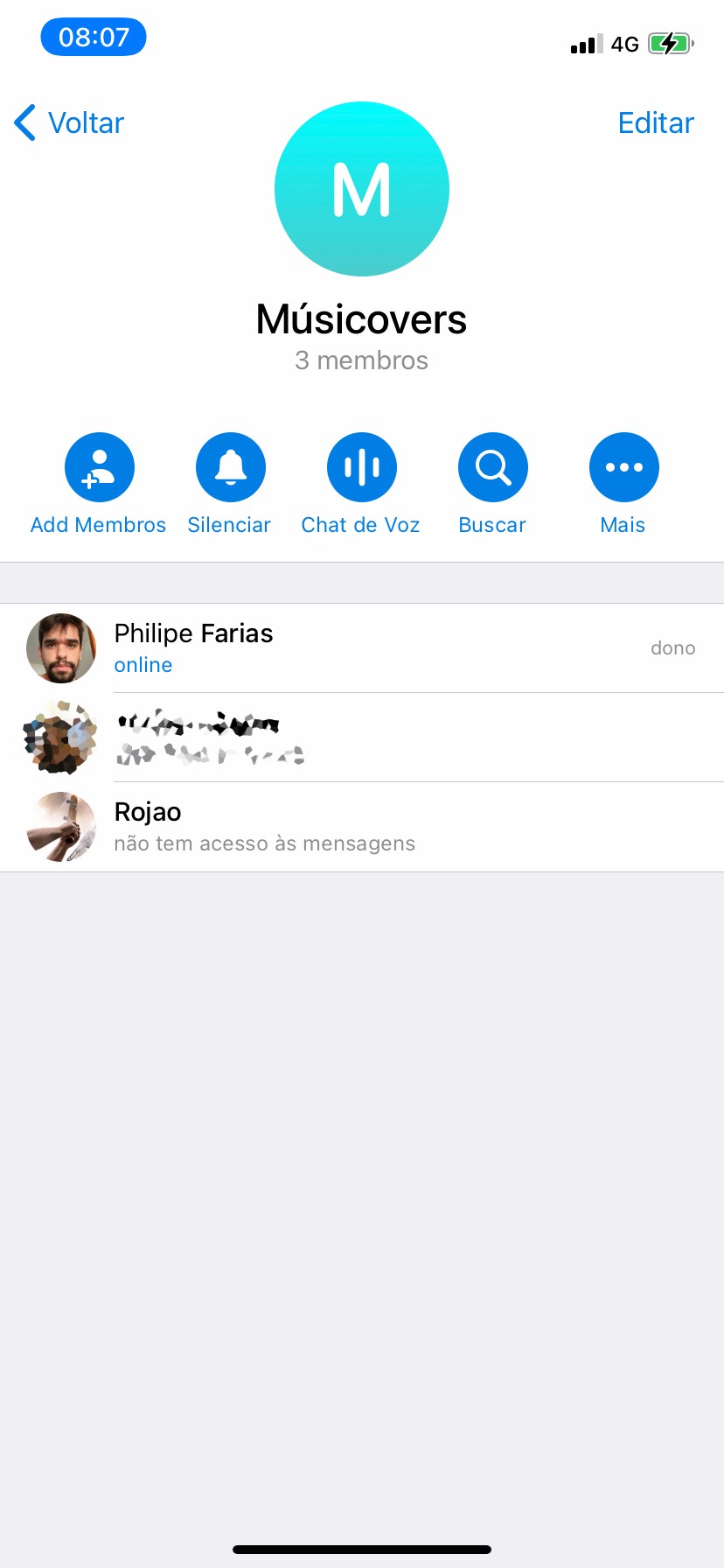Start a Chat de Voz

361,468
